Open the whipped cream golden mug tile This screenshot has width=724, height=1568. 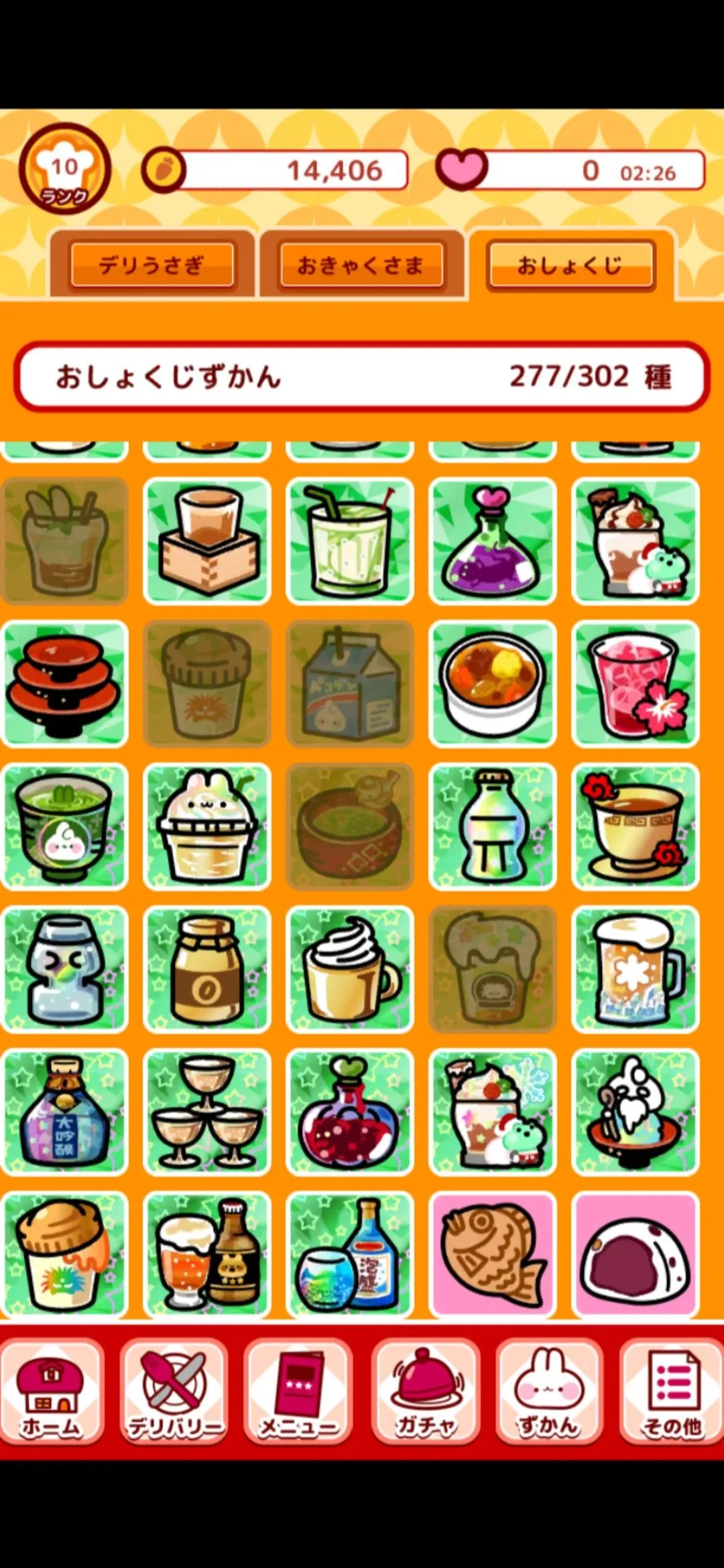coord(350,969)
